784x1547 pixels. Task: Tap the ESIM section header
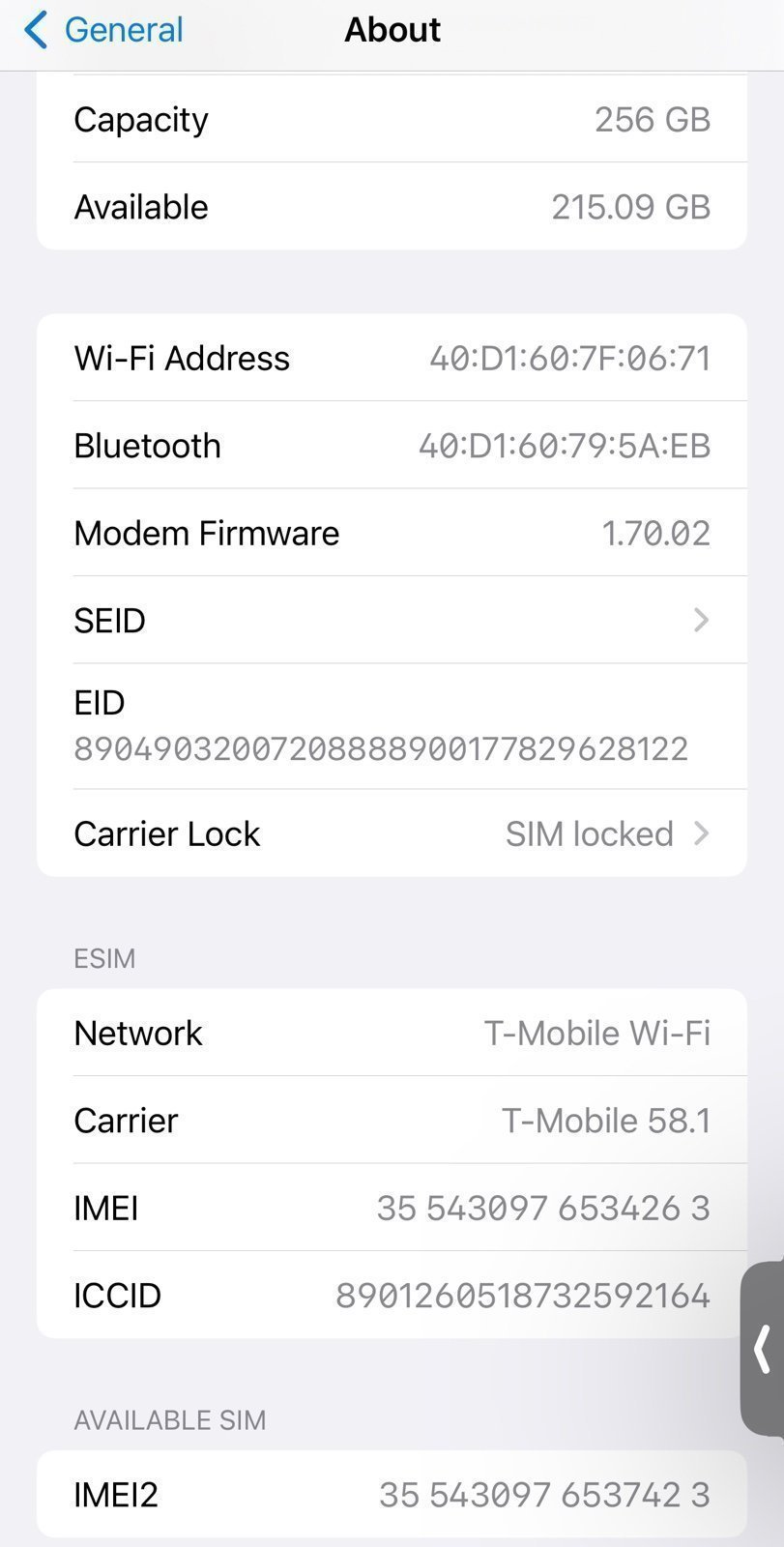pos(103,958)
